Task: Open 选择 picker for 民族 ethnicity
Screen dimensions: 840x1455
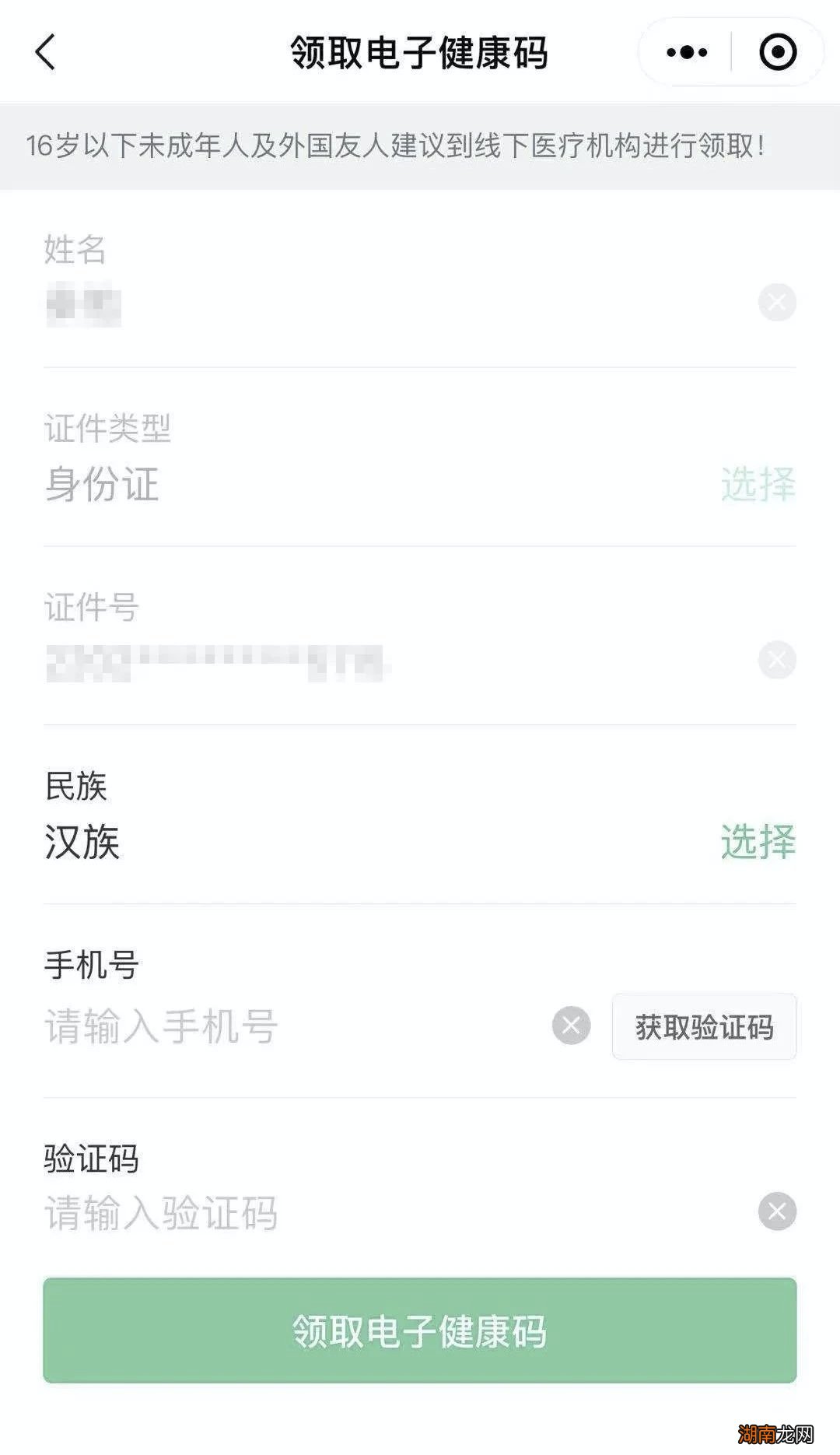Action: point(757,843)
